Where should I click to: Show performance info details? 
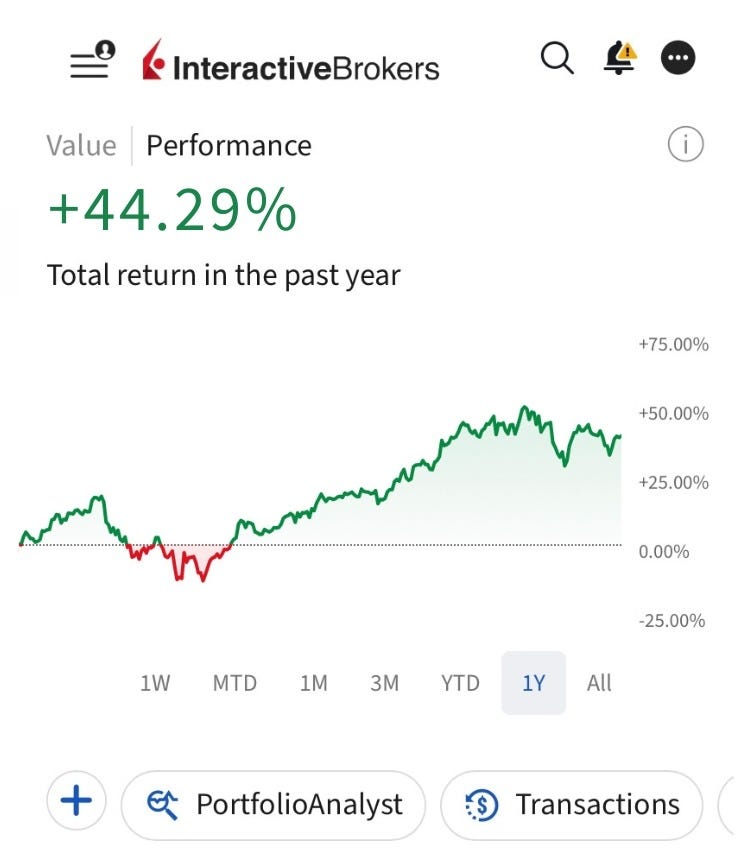(685, 146)
